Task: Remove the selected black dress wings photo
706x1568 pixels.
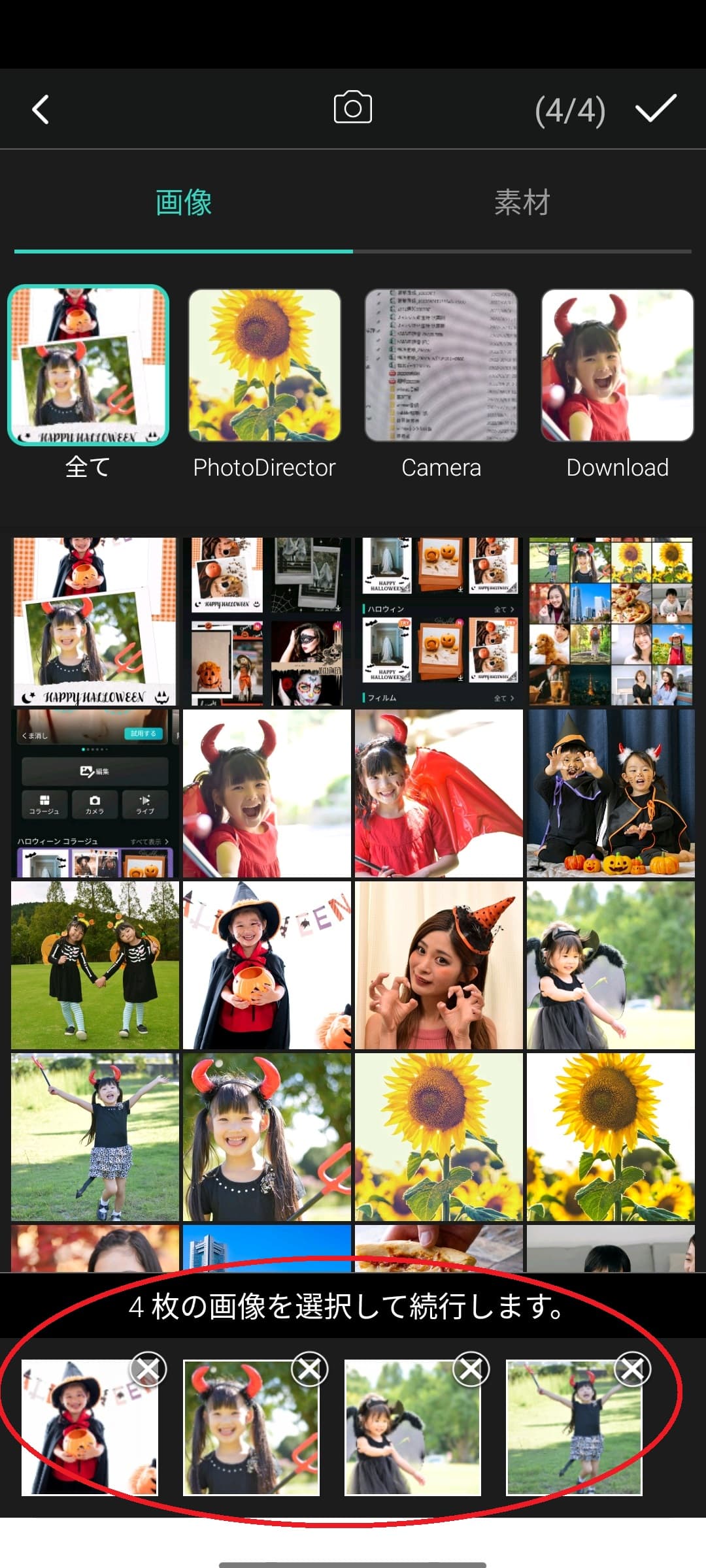Action: pos(471,1369)
